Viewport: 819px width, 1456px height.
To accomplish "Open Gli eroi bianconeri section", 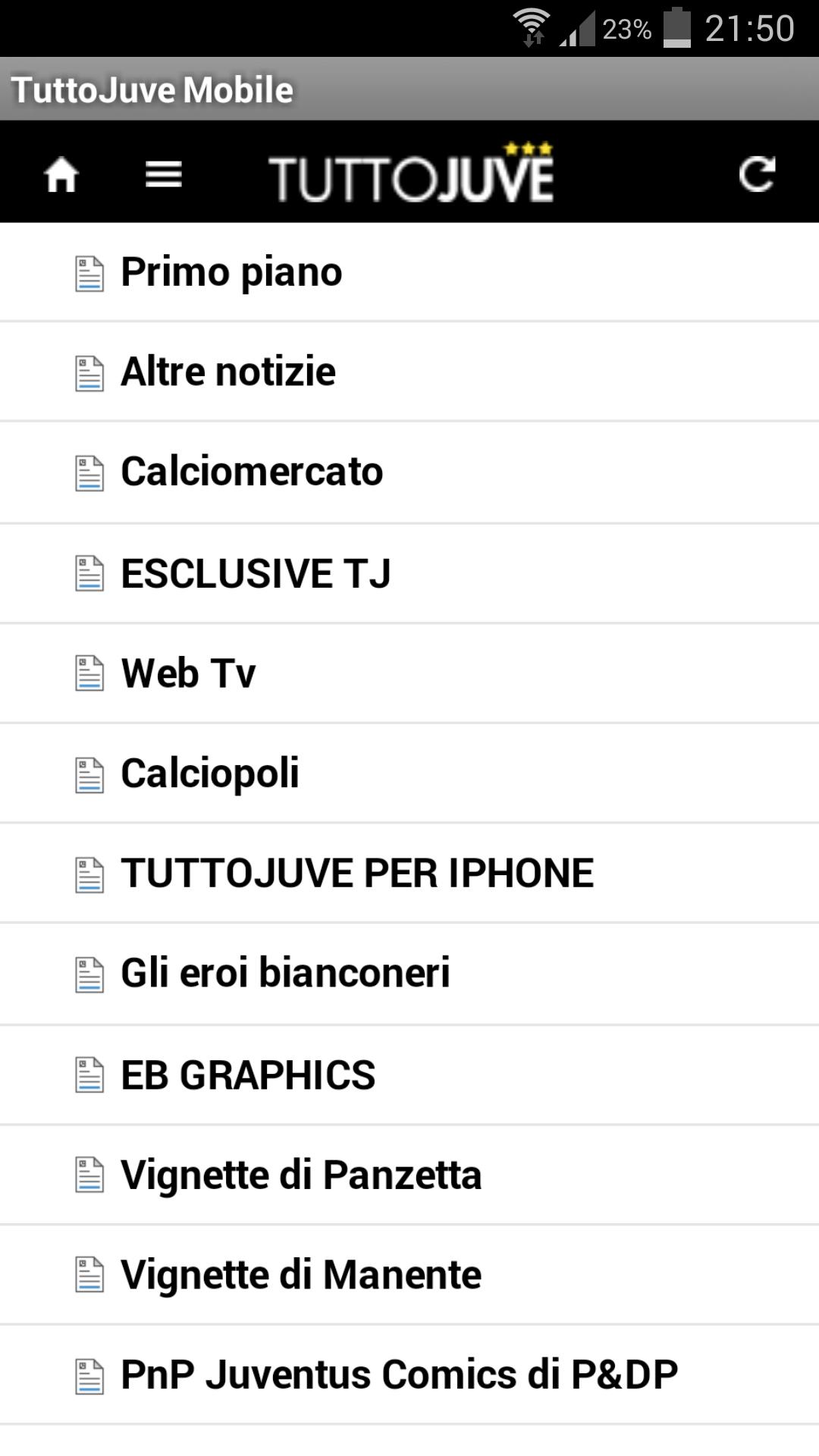I will pos(284,972).
